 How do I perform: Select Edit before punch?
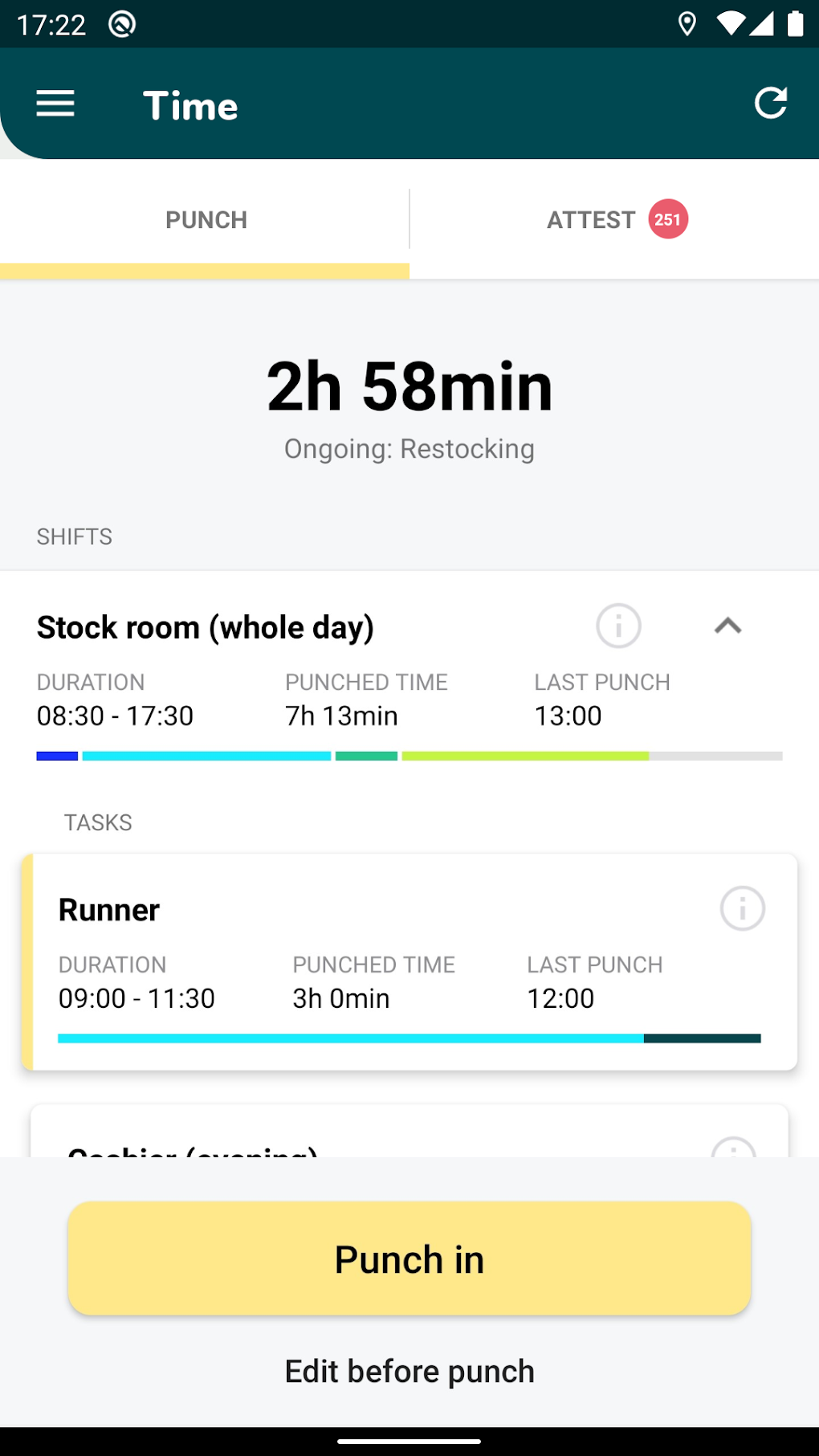(x=409, y=1371)
